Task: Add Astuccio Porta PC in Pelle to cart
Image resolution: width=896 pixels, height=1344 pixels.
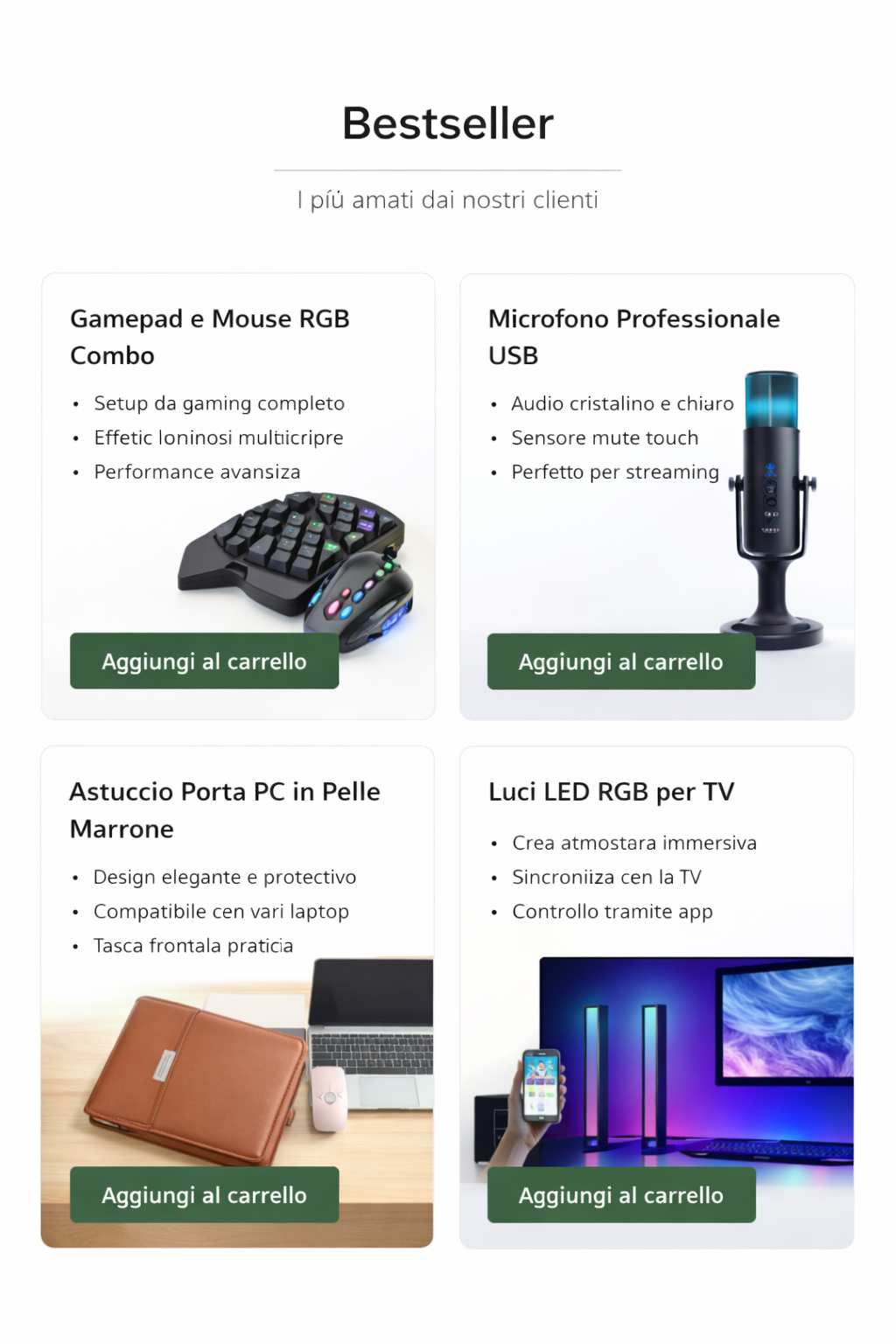Action: pos(204,1194)
